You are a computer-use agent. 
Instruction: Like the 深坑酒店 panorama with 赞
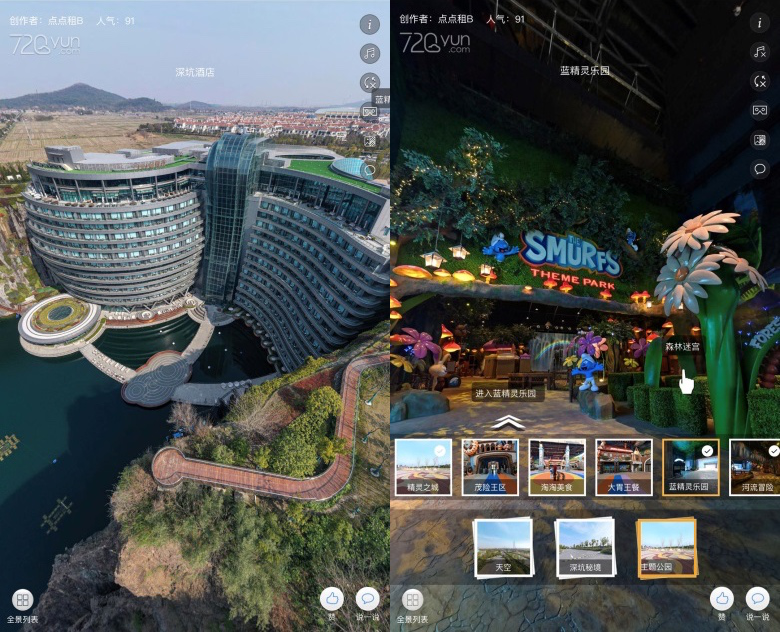(332, 599)
